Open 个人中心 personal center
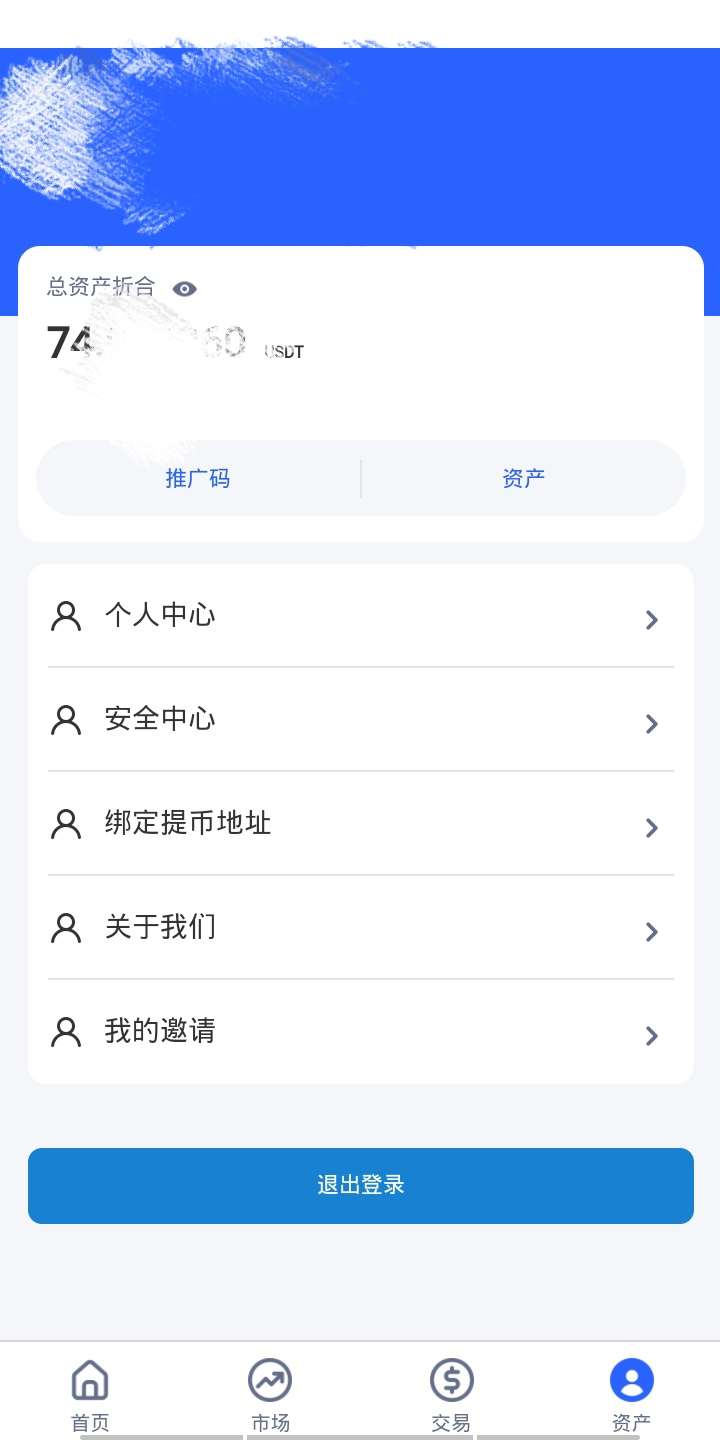This screenshot has width=720, height=1440. coord(360,616)
